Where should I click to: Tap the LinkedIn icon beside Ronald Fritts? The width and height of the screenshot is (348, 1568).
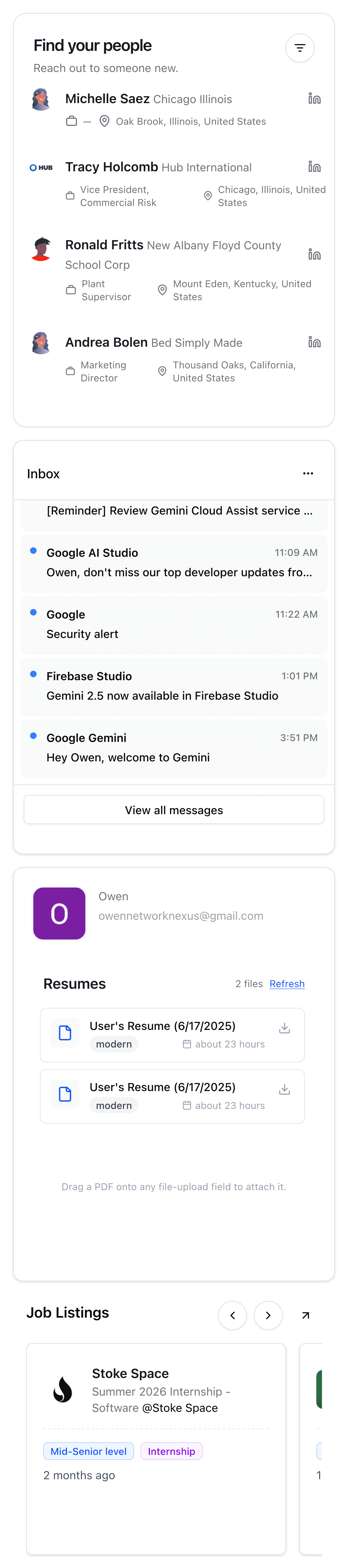[x=314, y=254]
